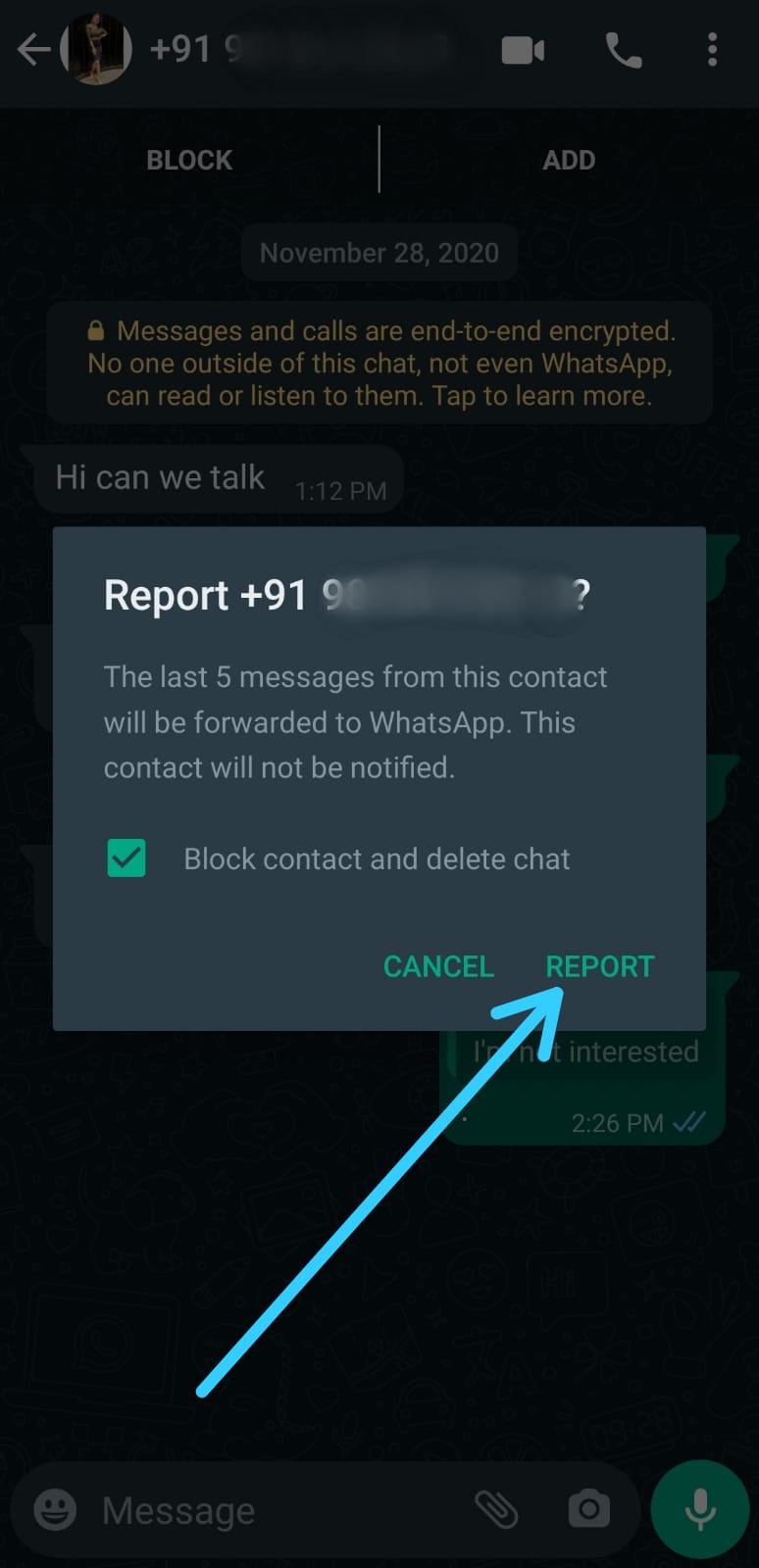759x1568 pixels.
Task: Open the emoji picker
Action: point(55,1509)
